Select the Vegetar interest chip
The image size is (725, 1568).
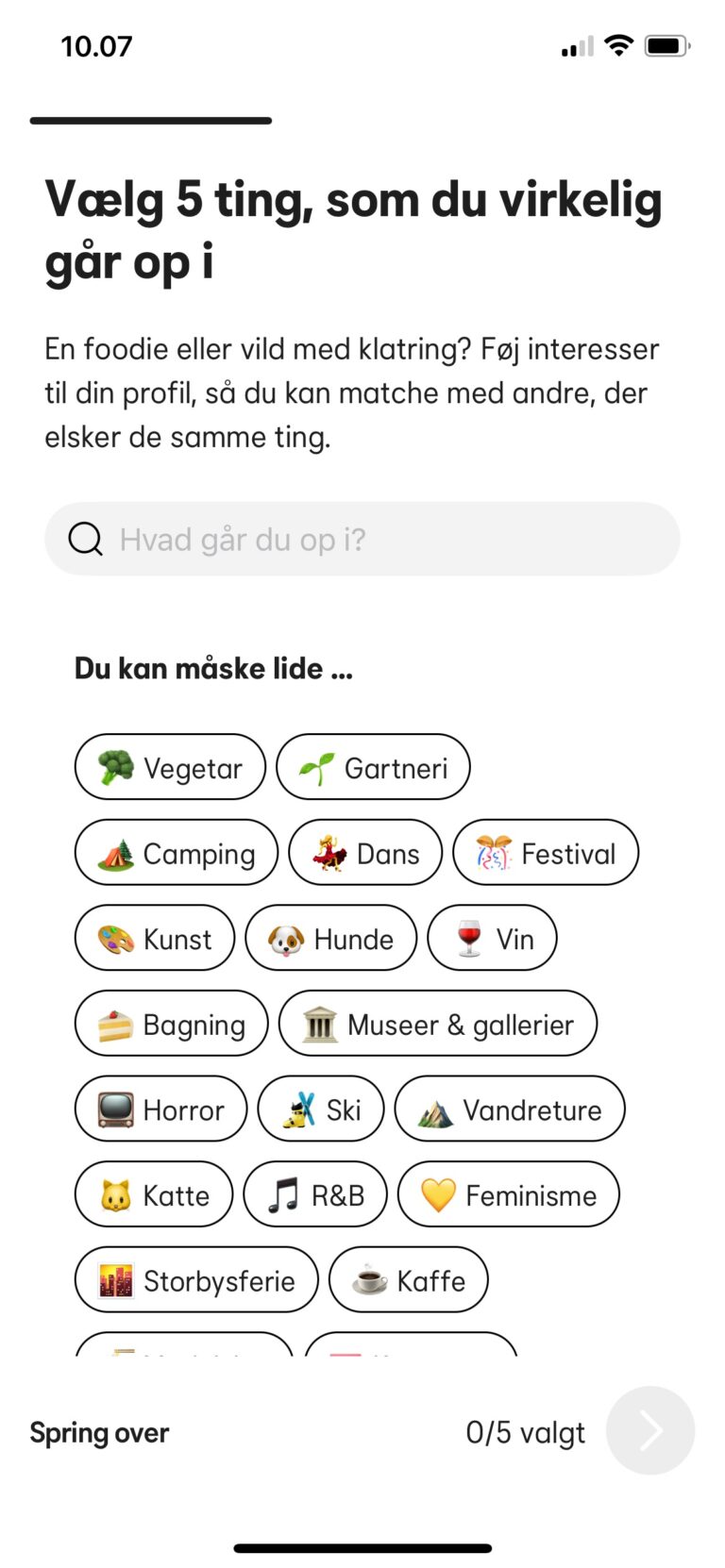point(170,767)
